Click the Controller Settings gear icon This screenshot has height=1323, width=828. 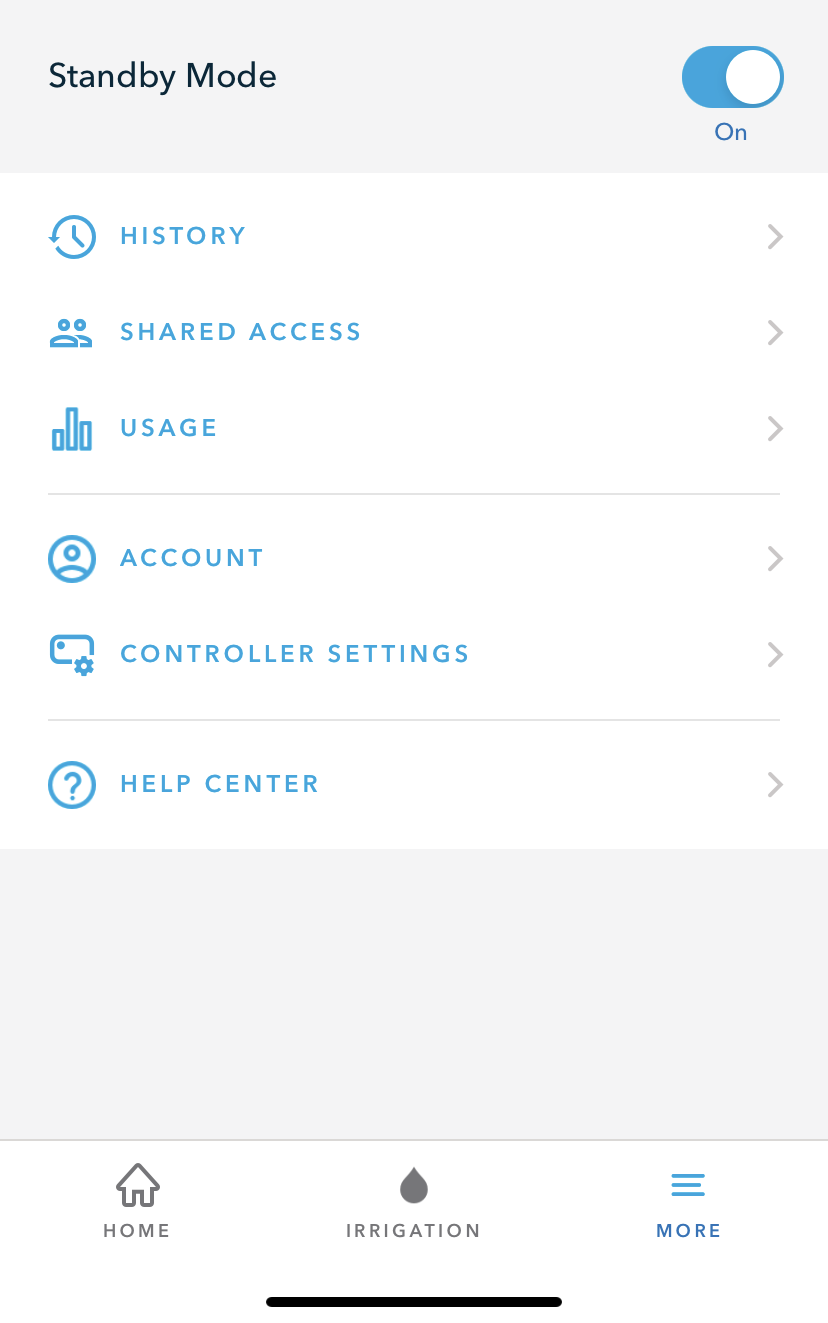click(x=71, y=654)
